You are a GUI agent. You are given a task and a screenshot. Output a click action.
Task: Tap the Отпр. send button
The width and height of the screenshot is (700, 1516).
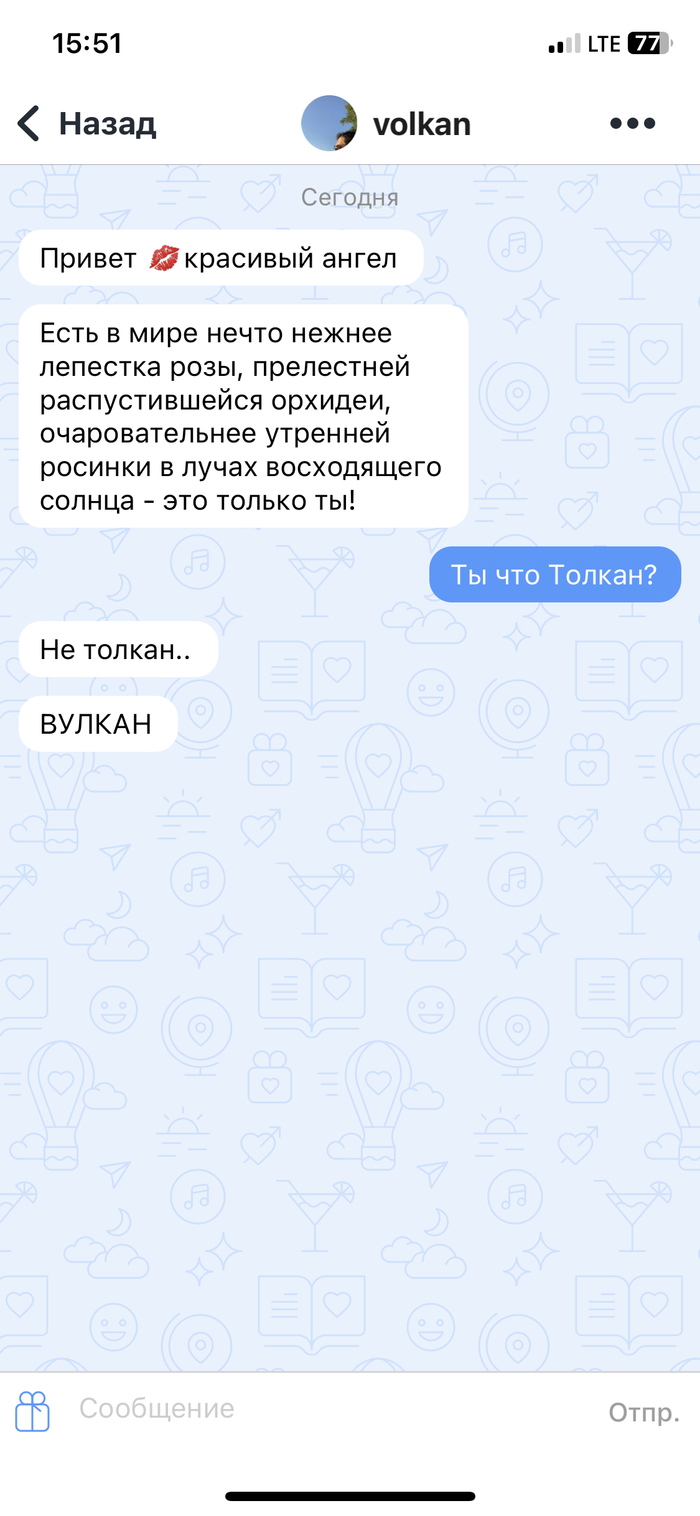pyautogui.click(x=644, y=1412)
